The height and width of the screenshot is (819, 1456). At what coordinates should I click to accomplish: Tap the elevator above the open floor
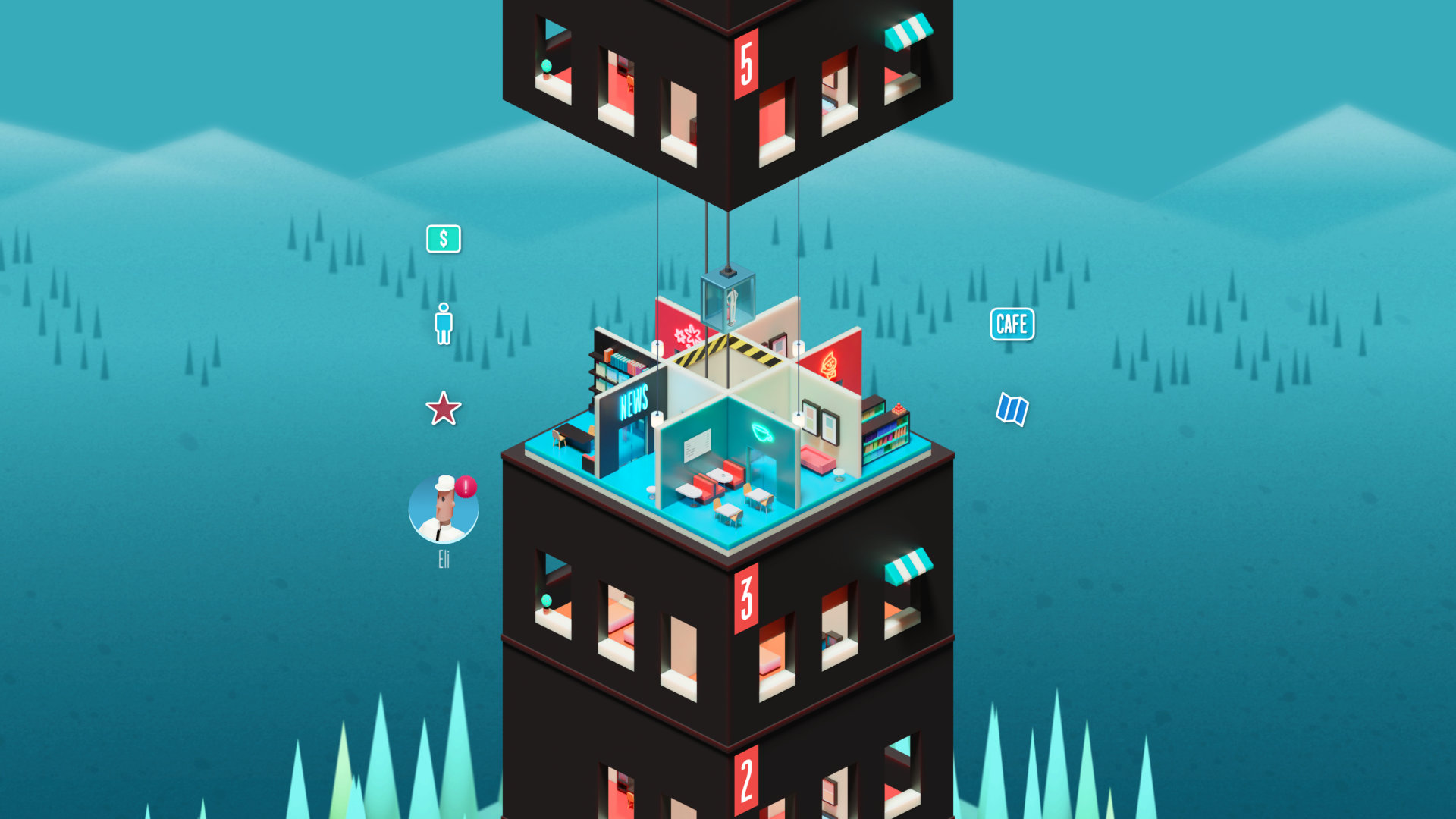click(728, 298)
